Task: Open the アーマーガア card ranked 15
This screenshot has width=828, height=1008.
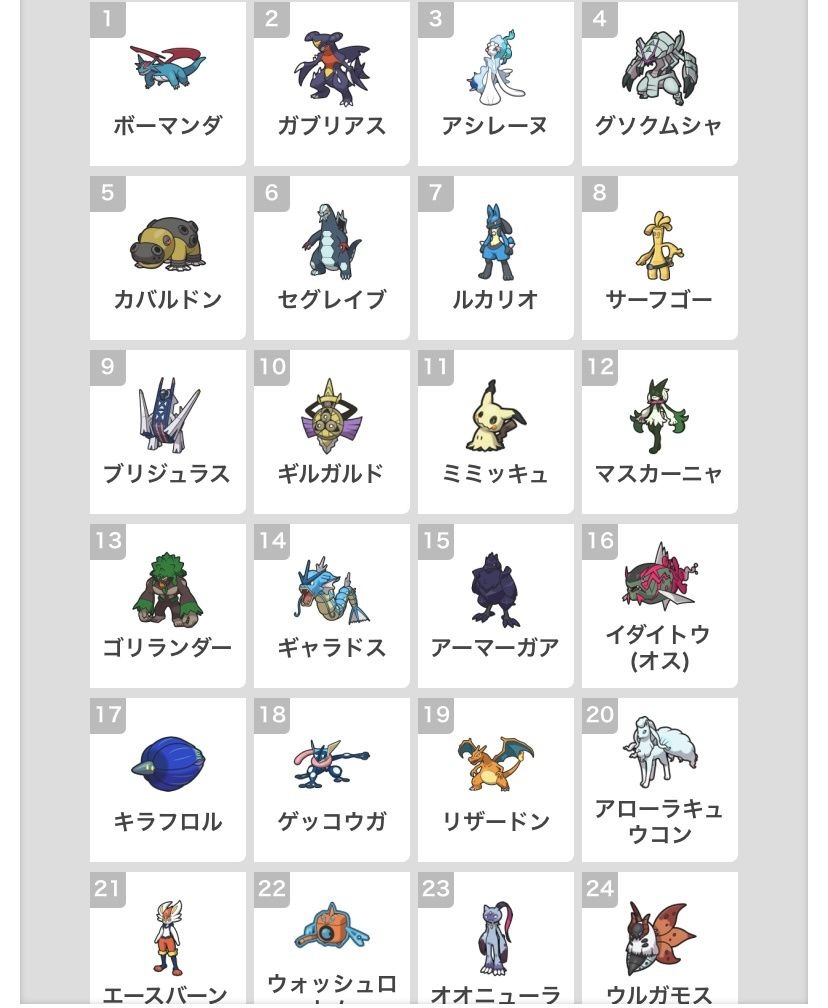Action: click(x=496, y=606)
